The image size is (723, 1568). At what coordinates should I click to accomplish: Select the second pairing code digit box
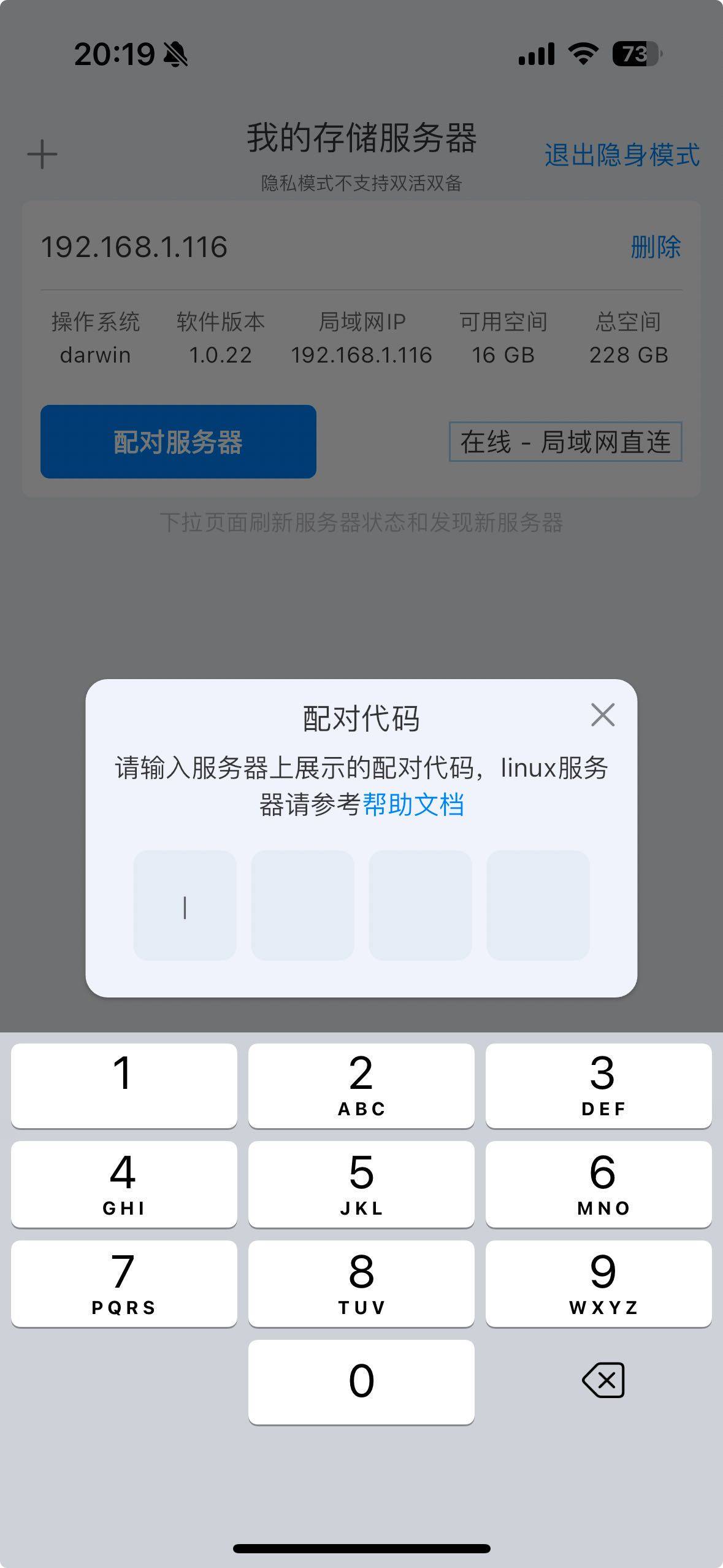(302, 905)
